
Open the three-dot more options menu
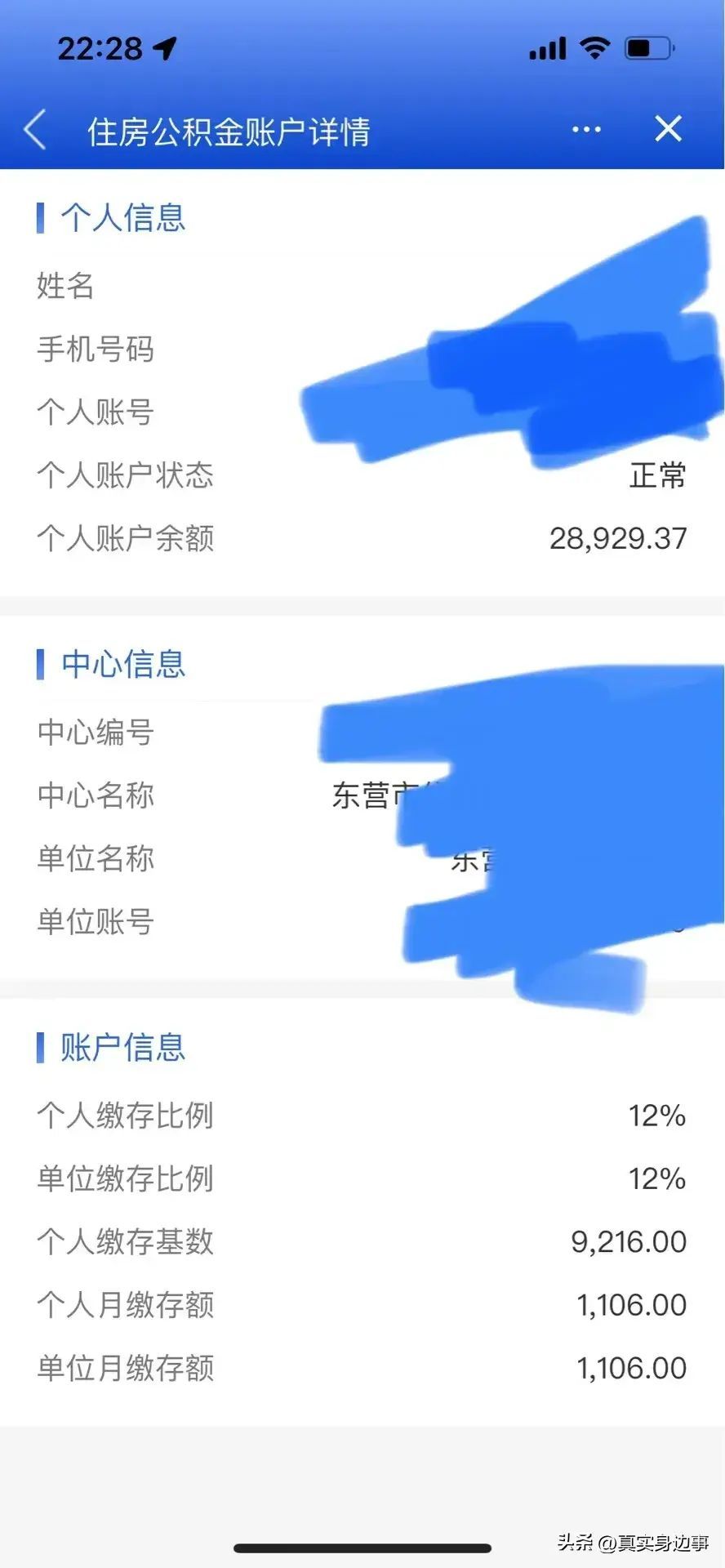[586, 130]
